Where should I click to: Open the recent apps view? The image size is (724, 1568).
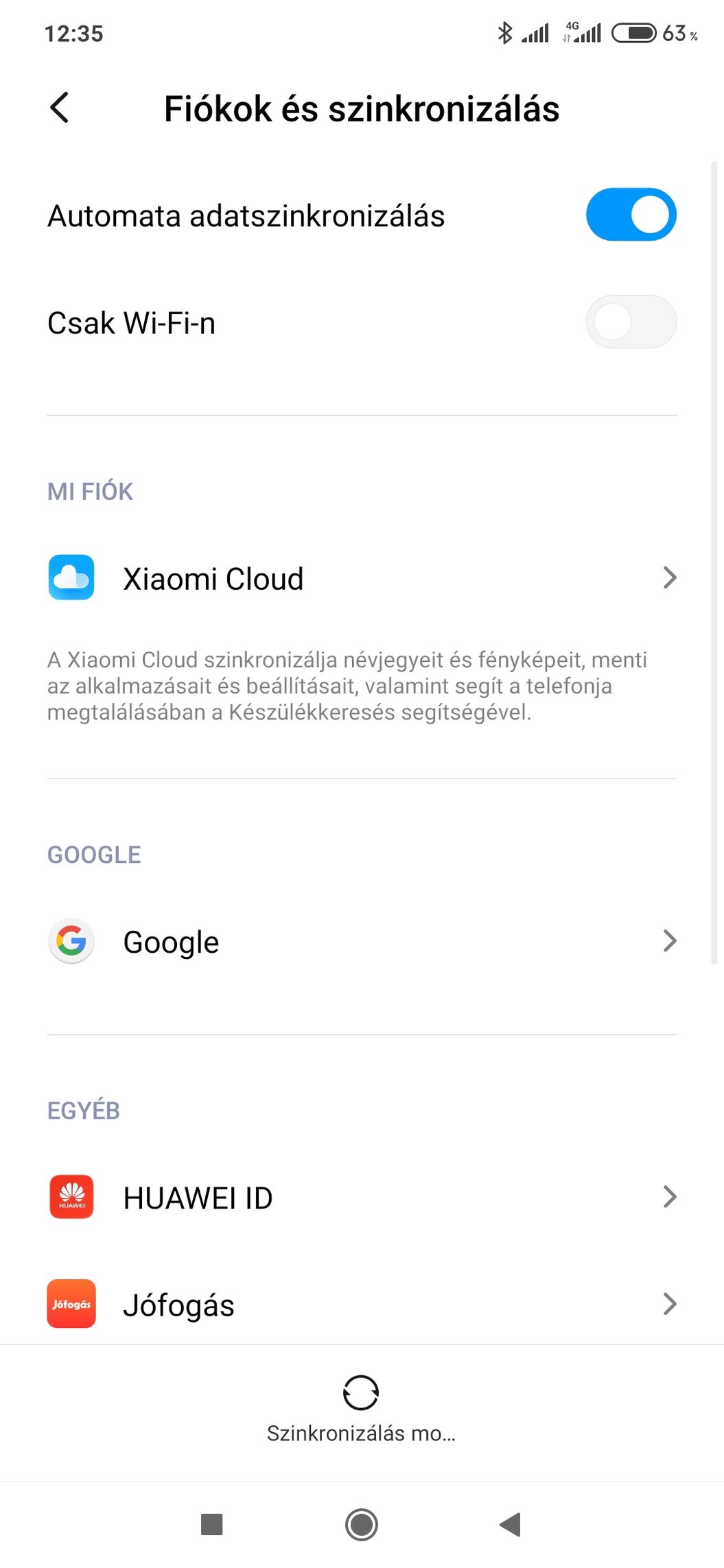pos(211,1525)
